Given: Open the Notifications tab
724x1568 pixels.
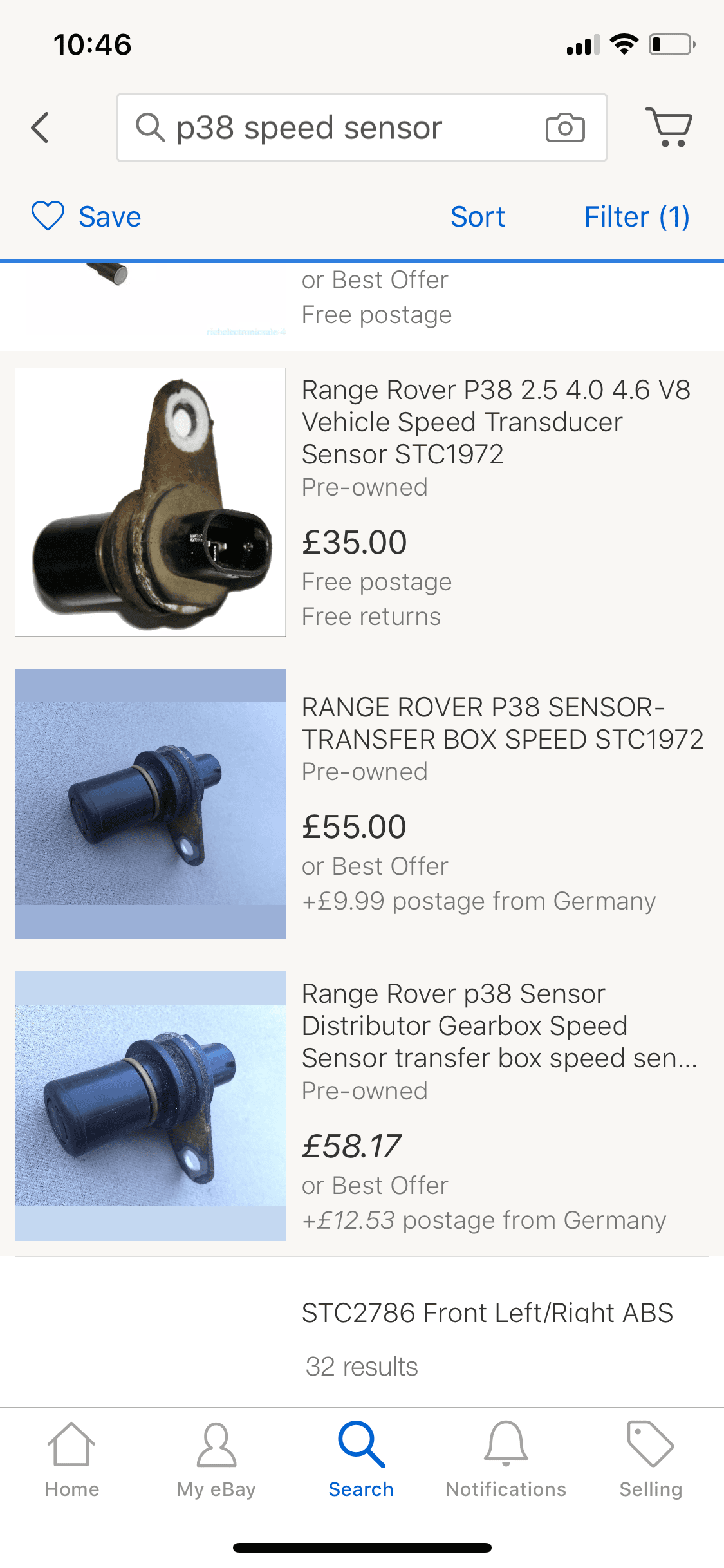Looking at the screenshot, I should [x=506, y=1460].
